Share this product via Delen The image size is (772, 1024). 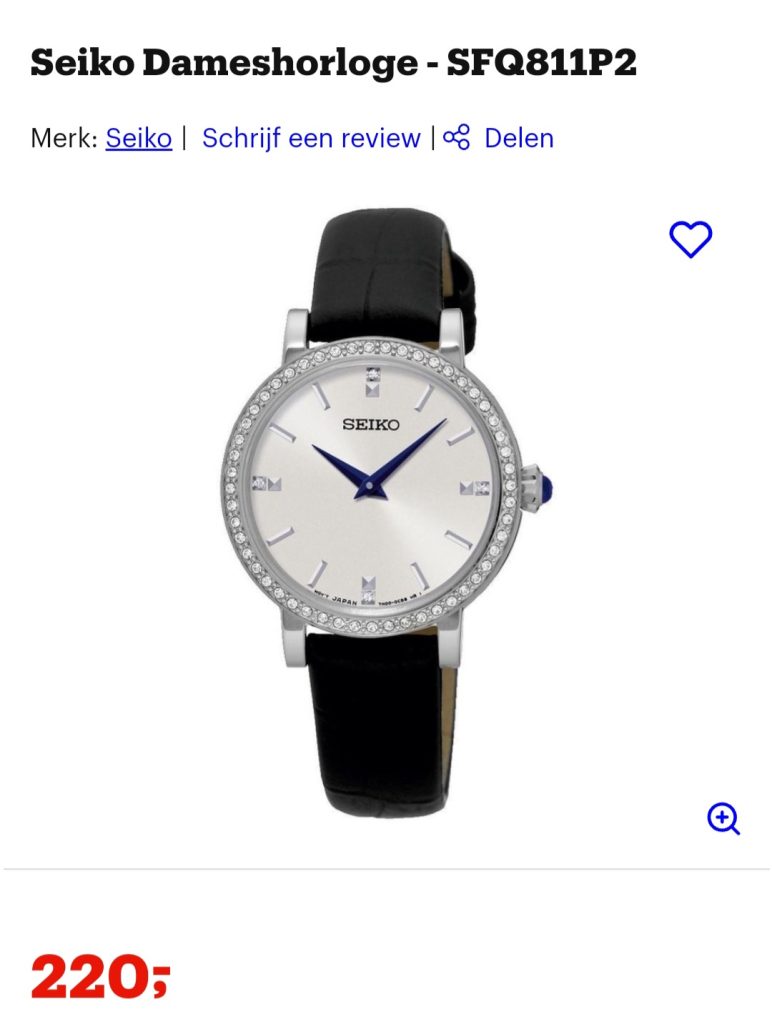[500, 138]
